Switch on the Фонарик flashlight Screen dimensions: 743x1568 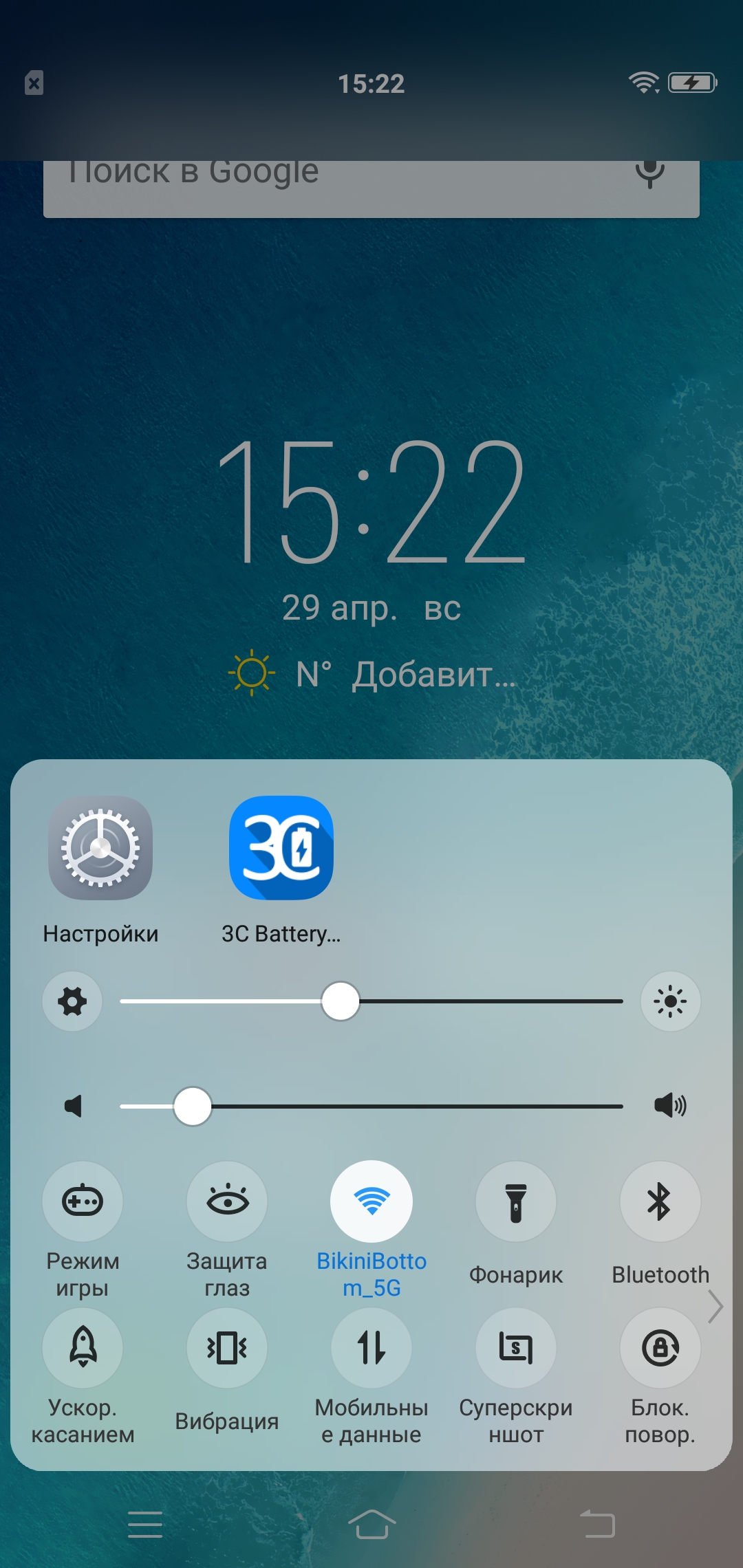click(516, 1201)
